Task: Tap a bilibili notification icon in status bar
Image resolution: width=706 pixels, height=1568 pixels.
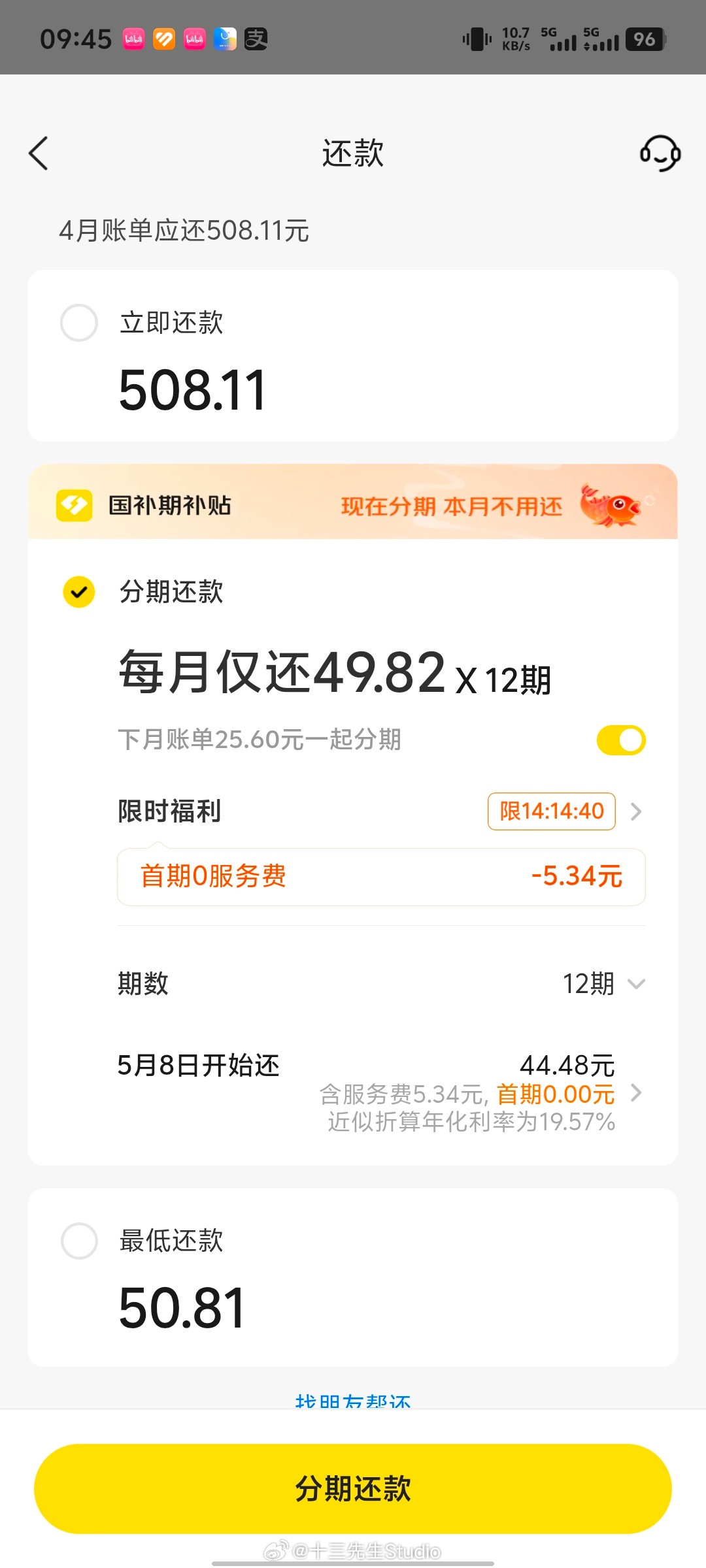Action: 133,39
